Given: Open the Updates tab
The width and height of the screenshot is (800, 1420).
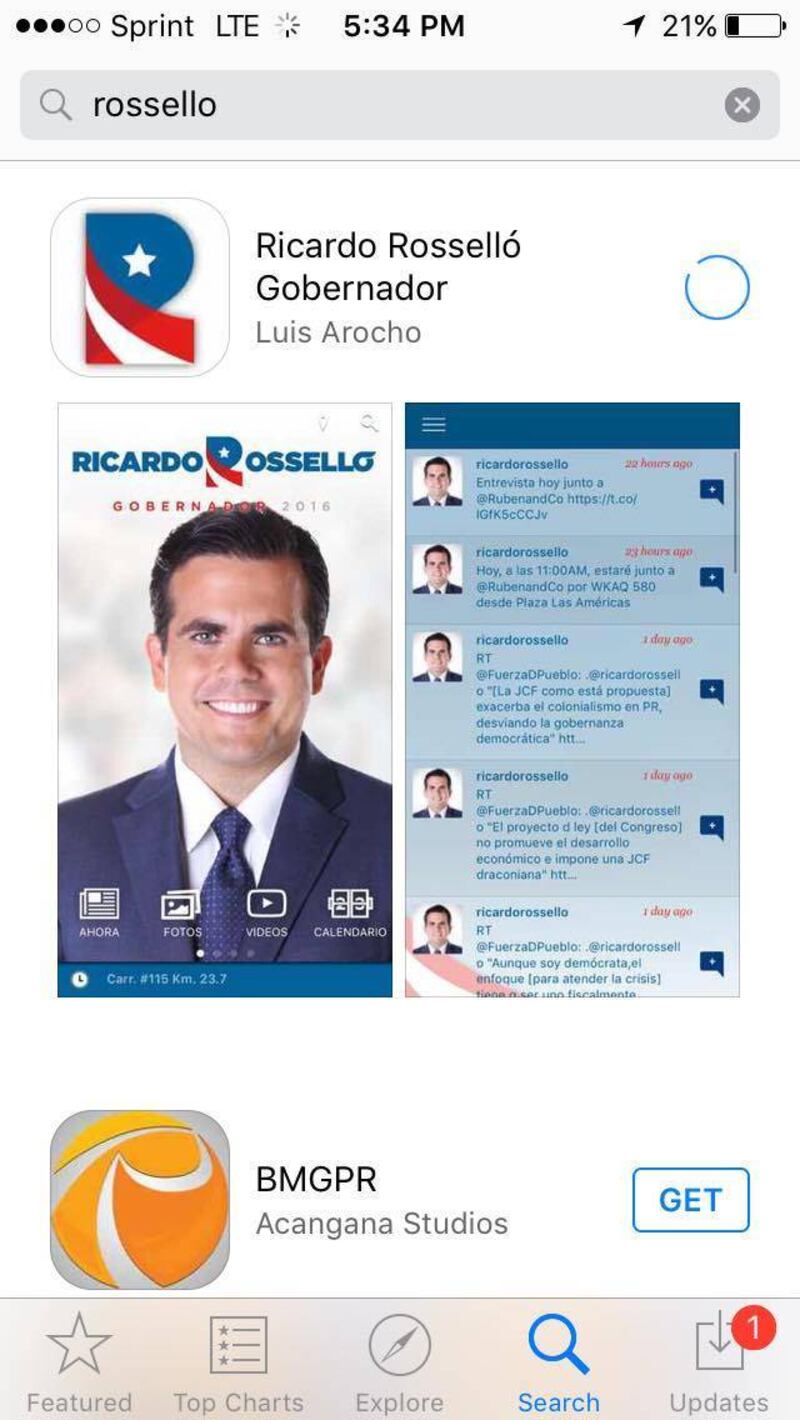Looking at the screenshot, I should (x=719, y=1360).
